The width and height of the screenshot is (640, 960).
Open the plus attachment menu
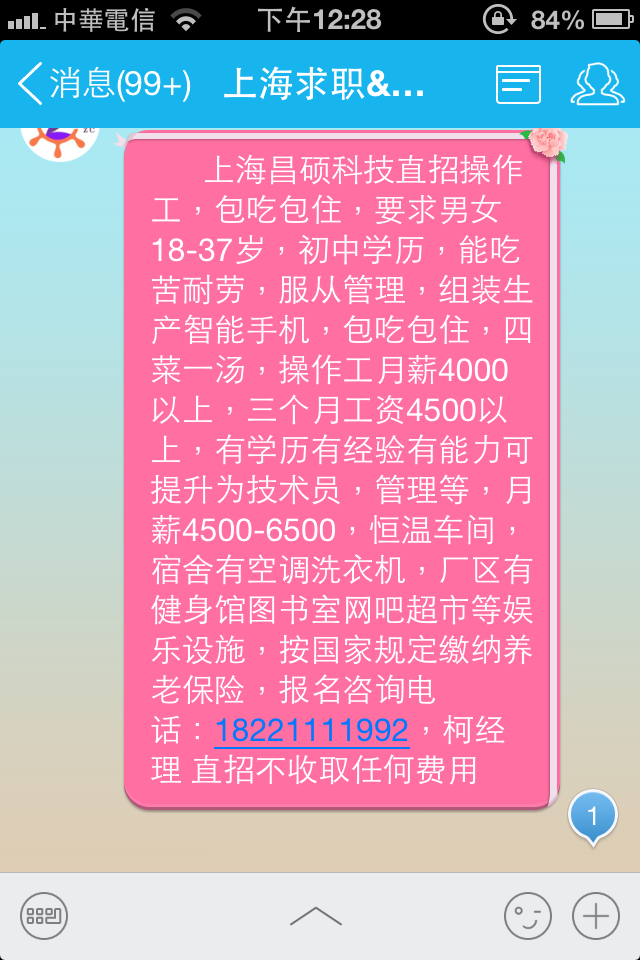click(x=595, y=915)
